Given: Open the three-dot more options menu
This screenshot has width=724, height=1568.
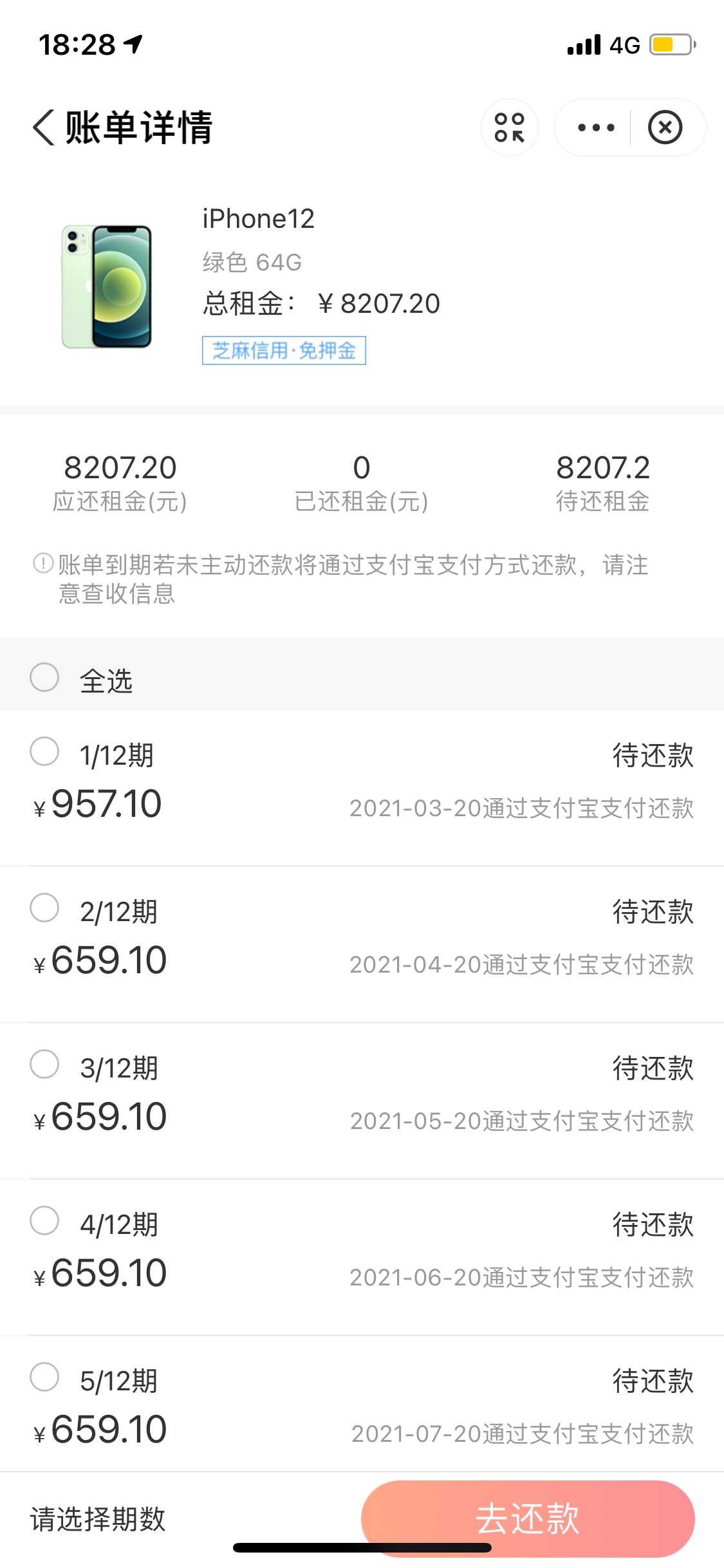Looking at the screenshot, I should point(596,127).
